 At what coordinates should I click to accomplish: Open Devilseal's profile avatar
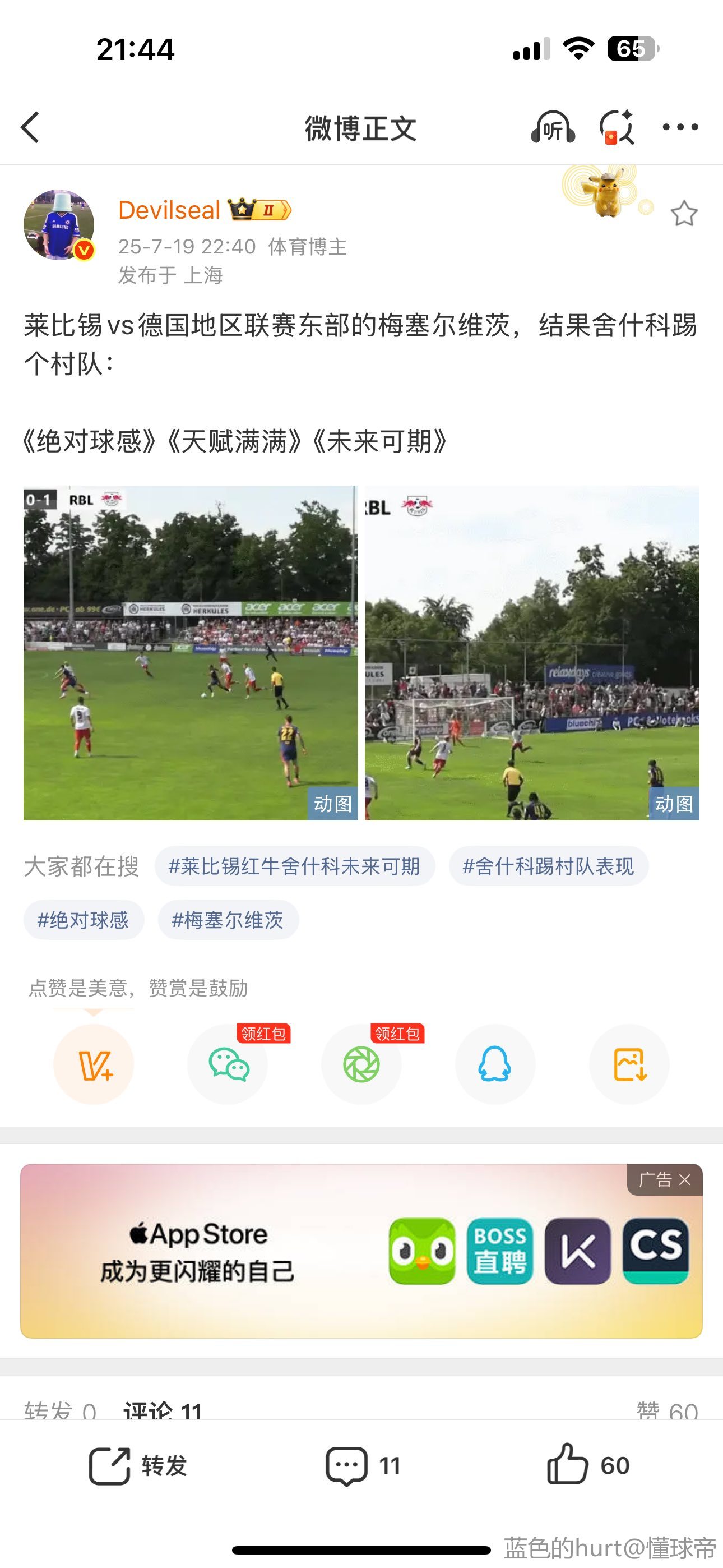pos(59,225)
